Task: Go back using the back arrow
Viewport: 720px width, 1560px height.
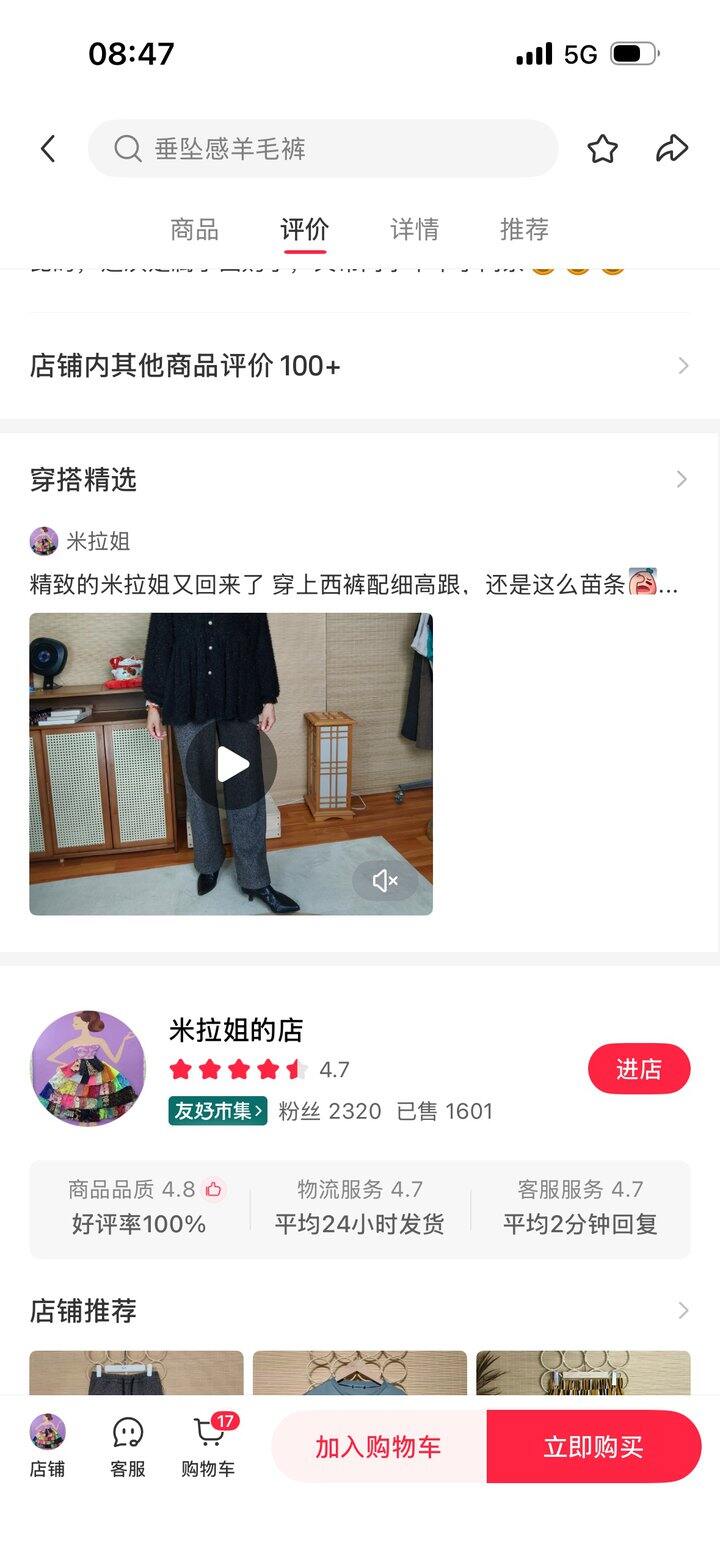Action: click(48, 149)
